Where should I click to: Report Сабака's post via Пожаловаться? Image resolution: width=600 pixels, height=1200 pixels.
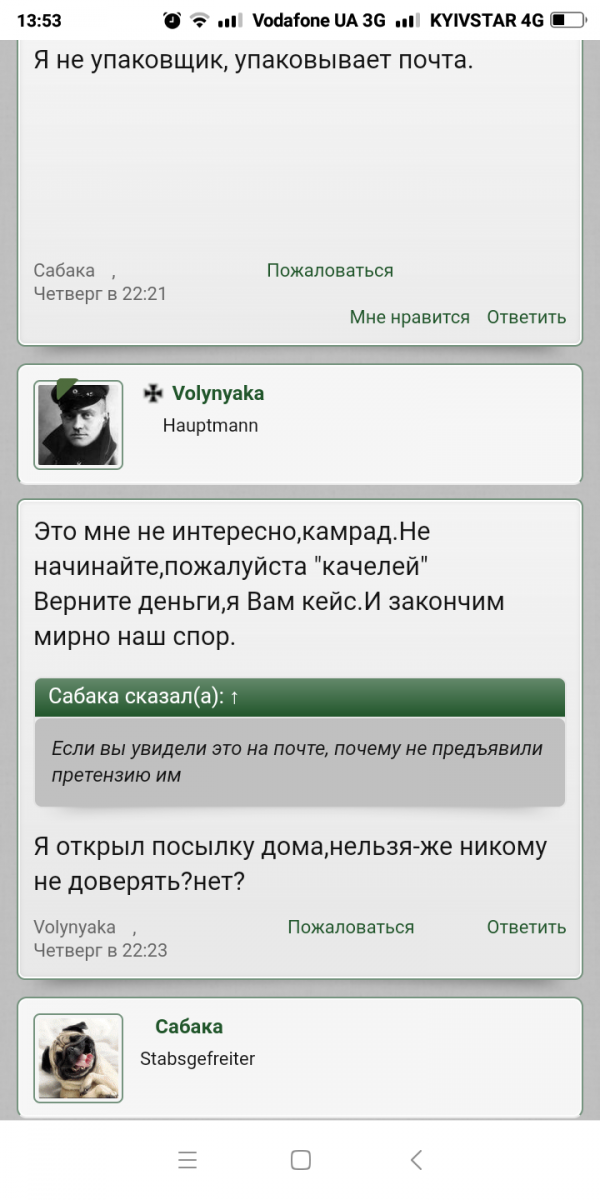pos(330,270)
